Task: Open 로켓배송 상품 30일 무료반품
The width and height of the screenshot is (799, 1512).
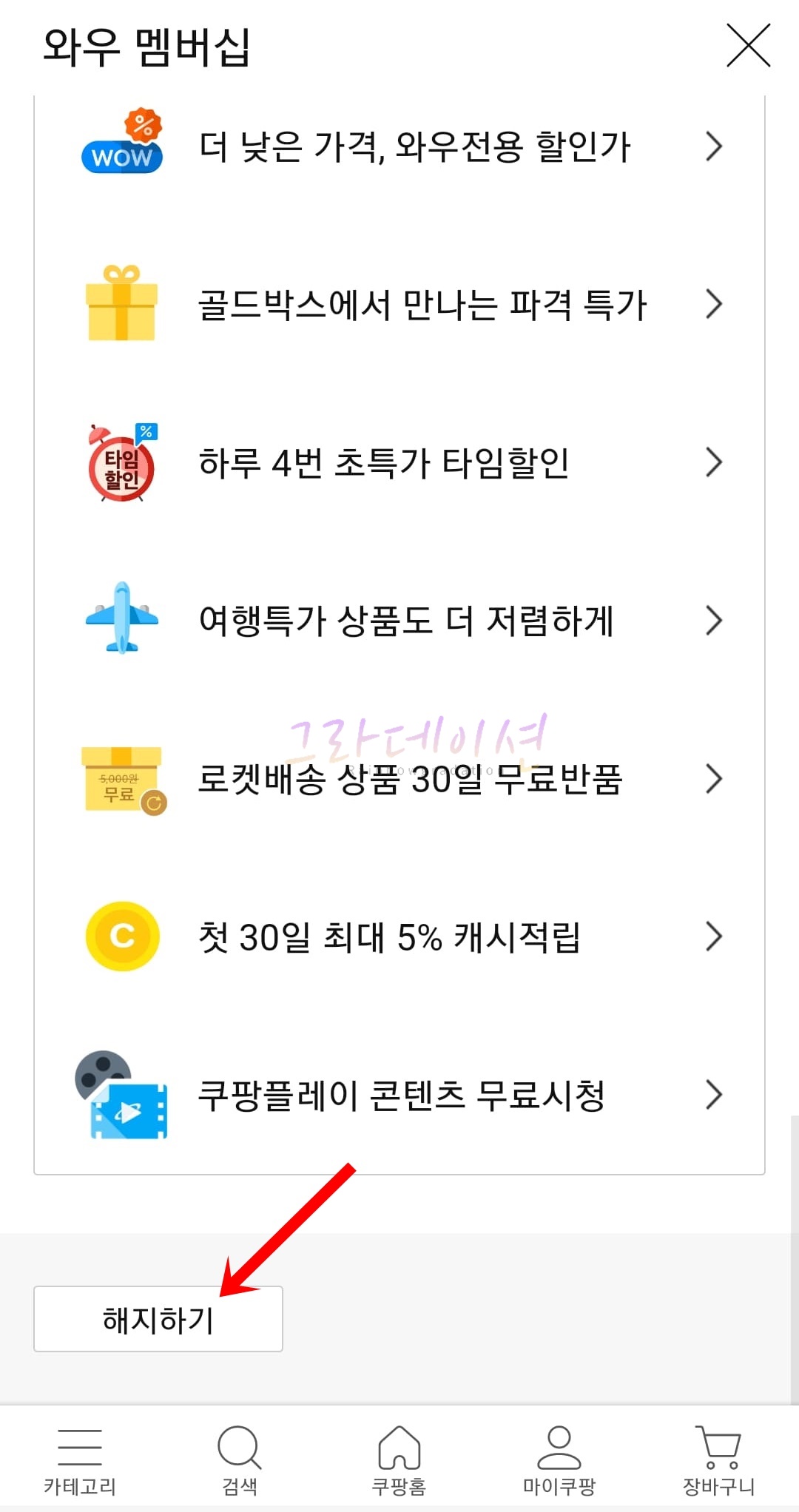Action: pos(399,779)
